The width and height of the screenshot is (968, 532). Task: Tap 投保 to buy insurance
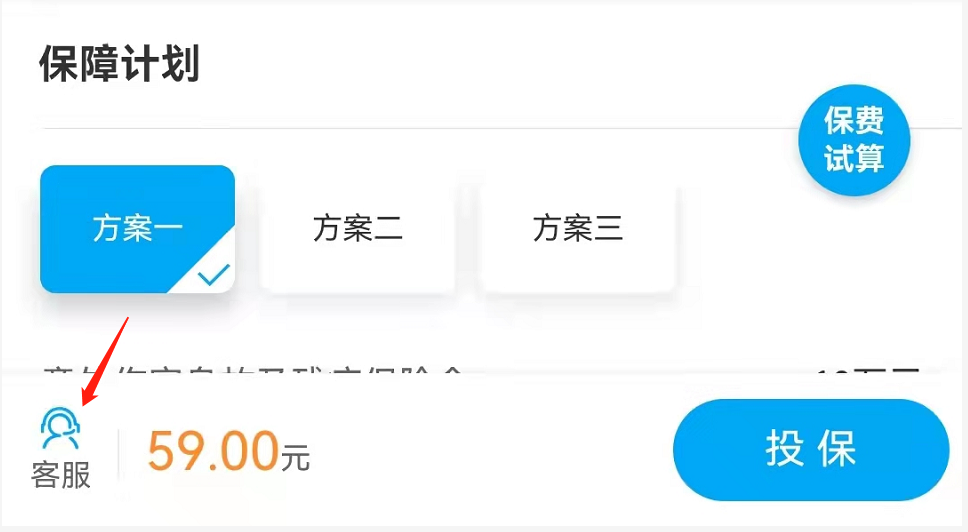(x=810, y=449)
